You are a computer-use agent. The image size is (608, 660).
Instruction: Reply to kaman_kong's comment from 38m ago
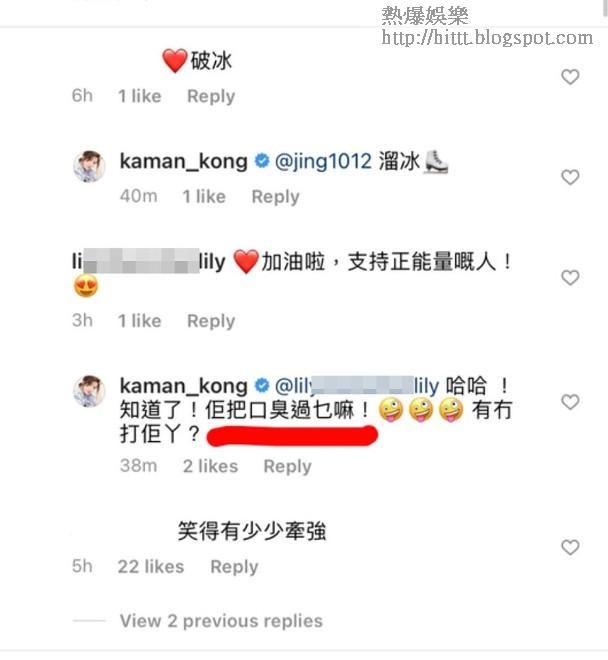(287, 466)
